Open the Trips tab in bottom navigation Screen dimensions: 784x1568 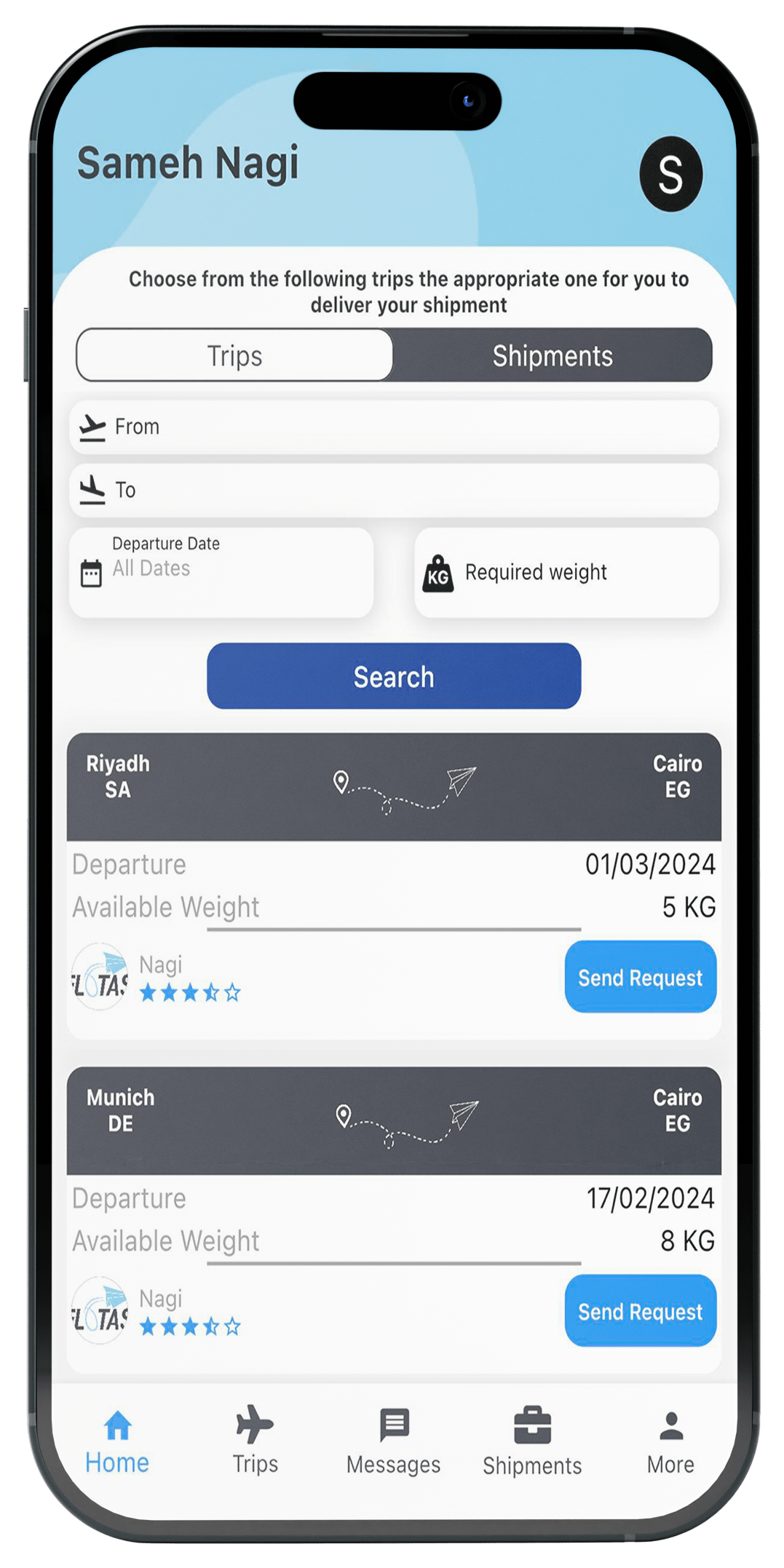(255, 1443)
